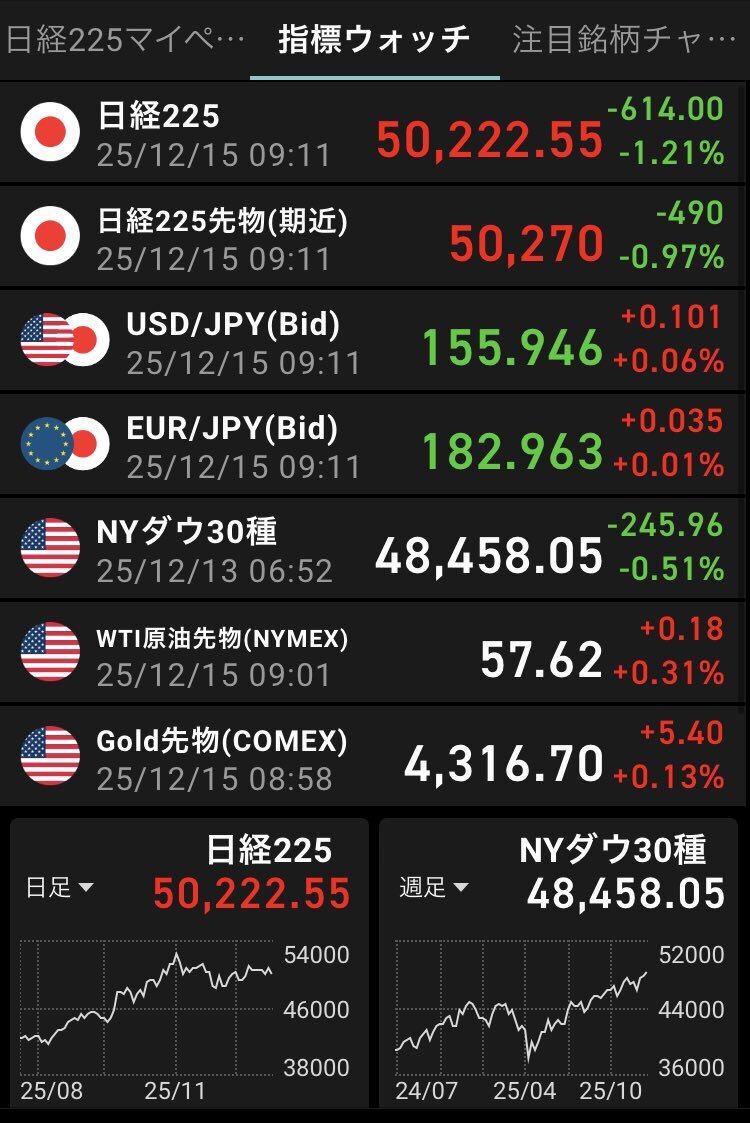Expand the 日足 dropdown on 日経225 chart
750x1123 pixels.
[x=60, y=888]
